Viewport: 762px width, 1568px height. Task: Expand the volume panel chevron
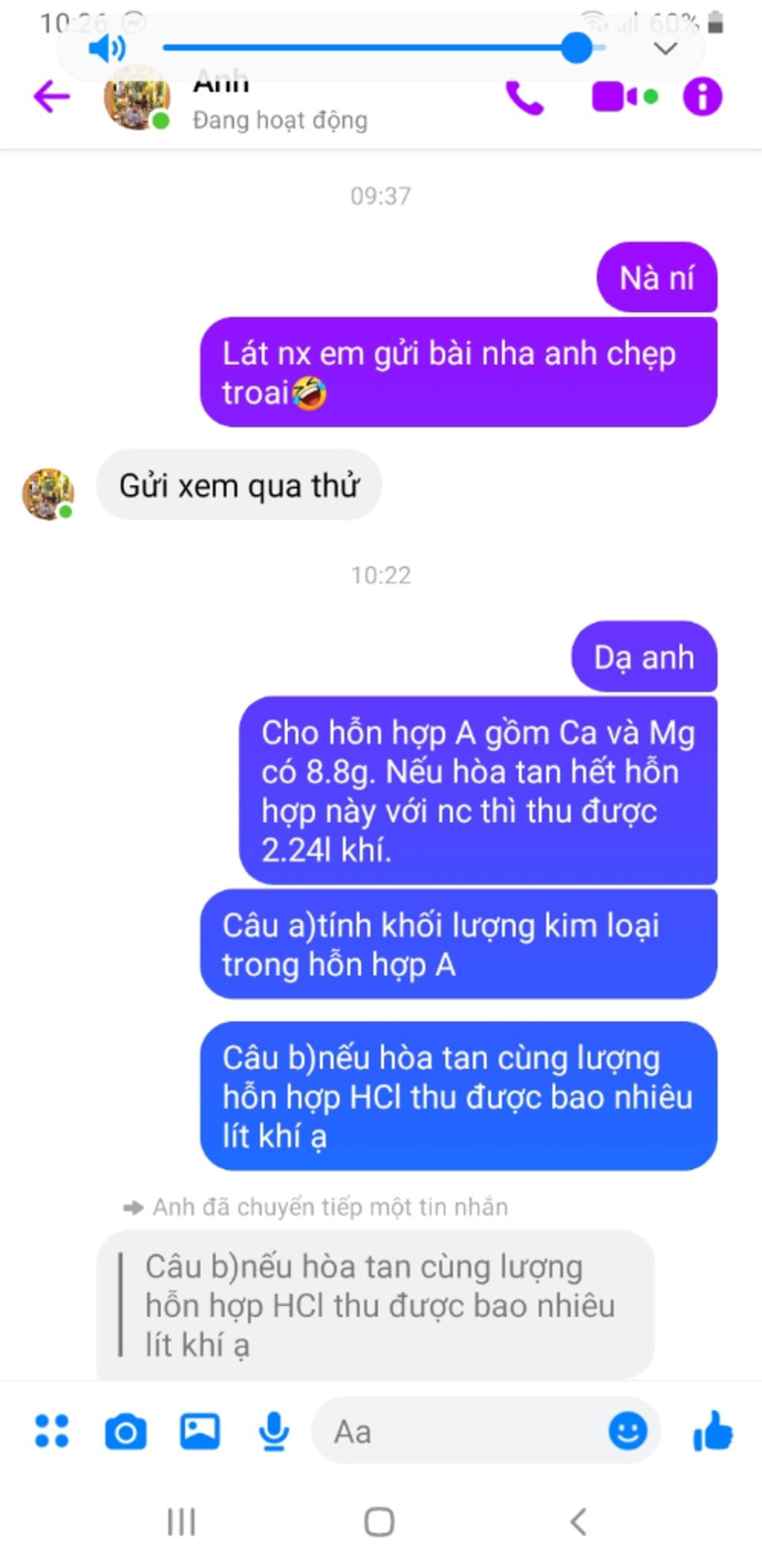click(665, 49)
